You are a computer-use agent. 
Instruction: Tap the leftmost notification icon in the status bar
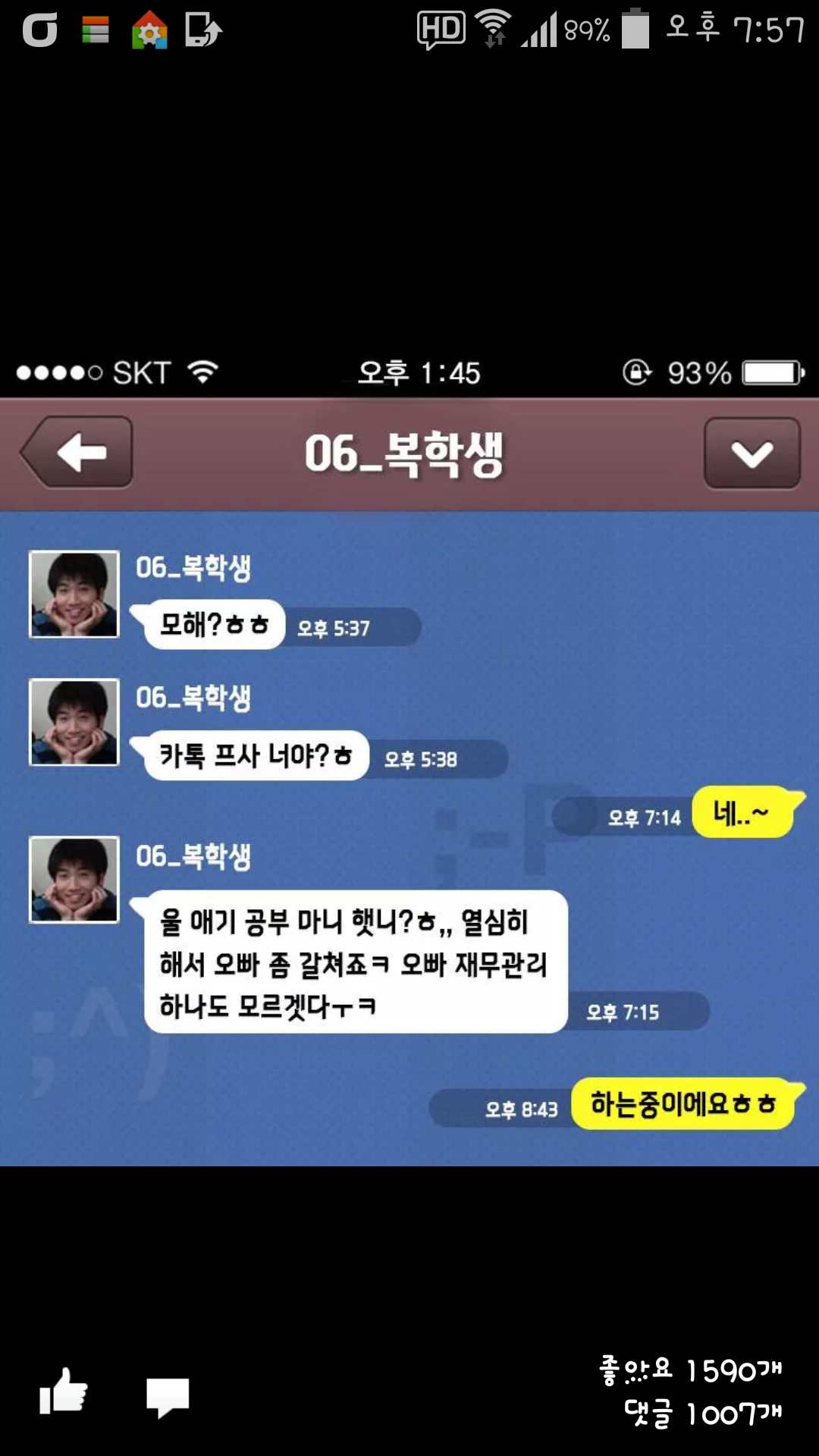click(38, 32)
